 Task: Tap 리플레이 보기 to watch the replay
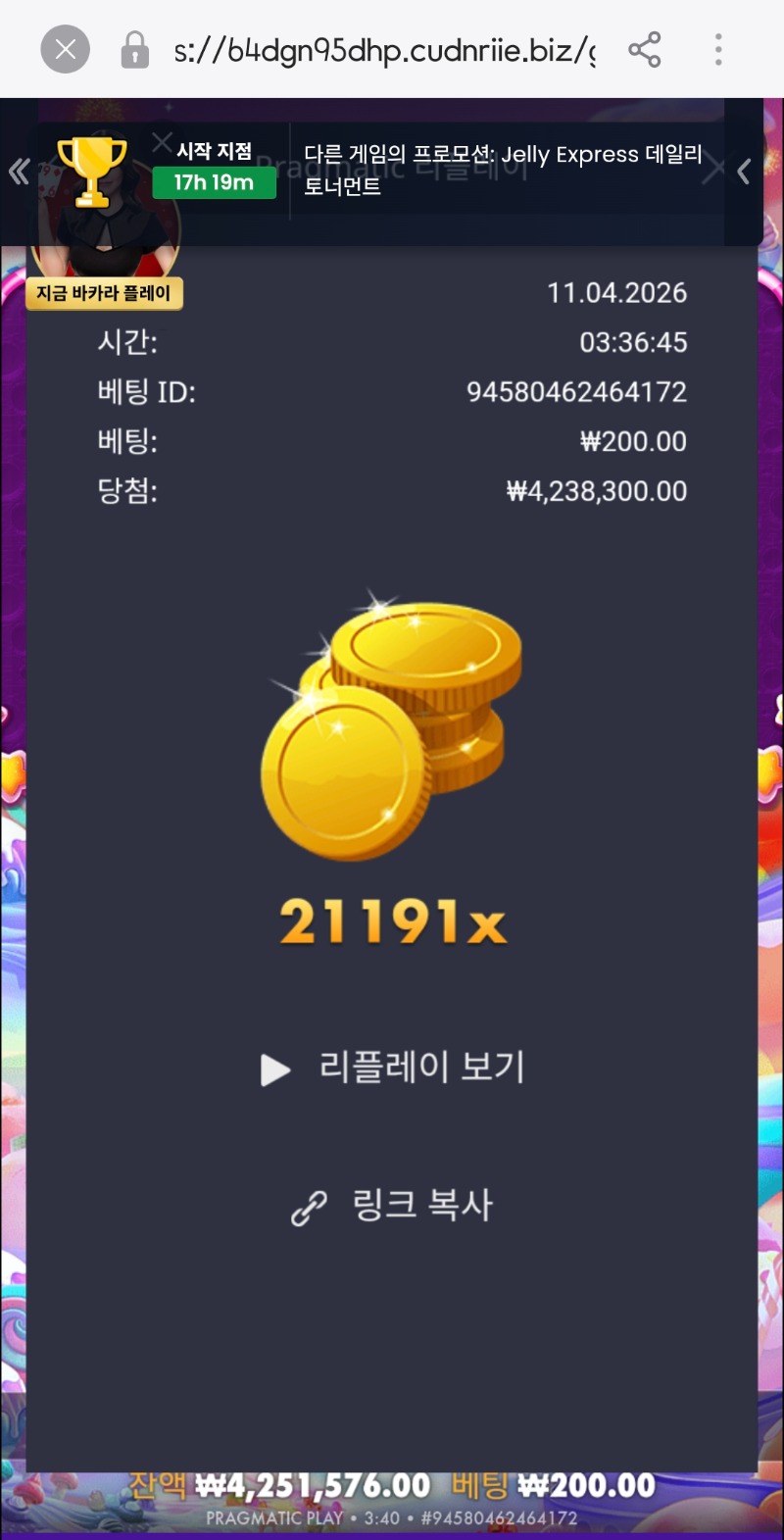[393, 1068]
